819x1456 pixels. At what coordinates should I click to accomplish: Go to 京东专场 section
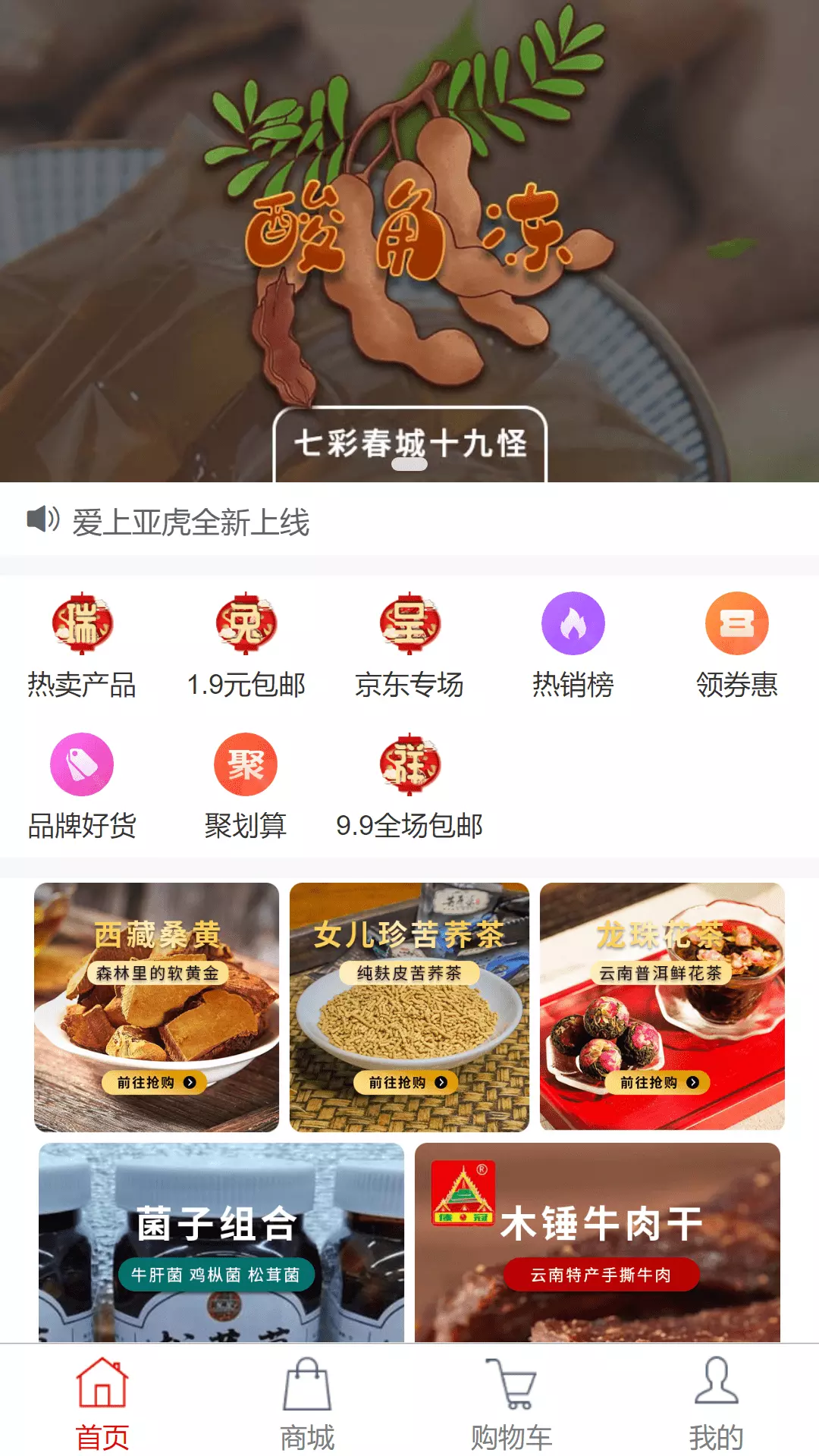pos(409,645)
